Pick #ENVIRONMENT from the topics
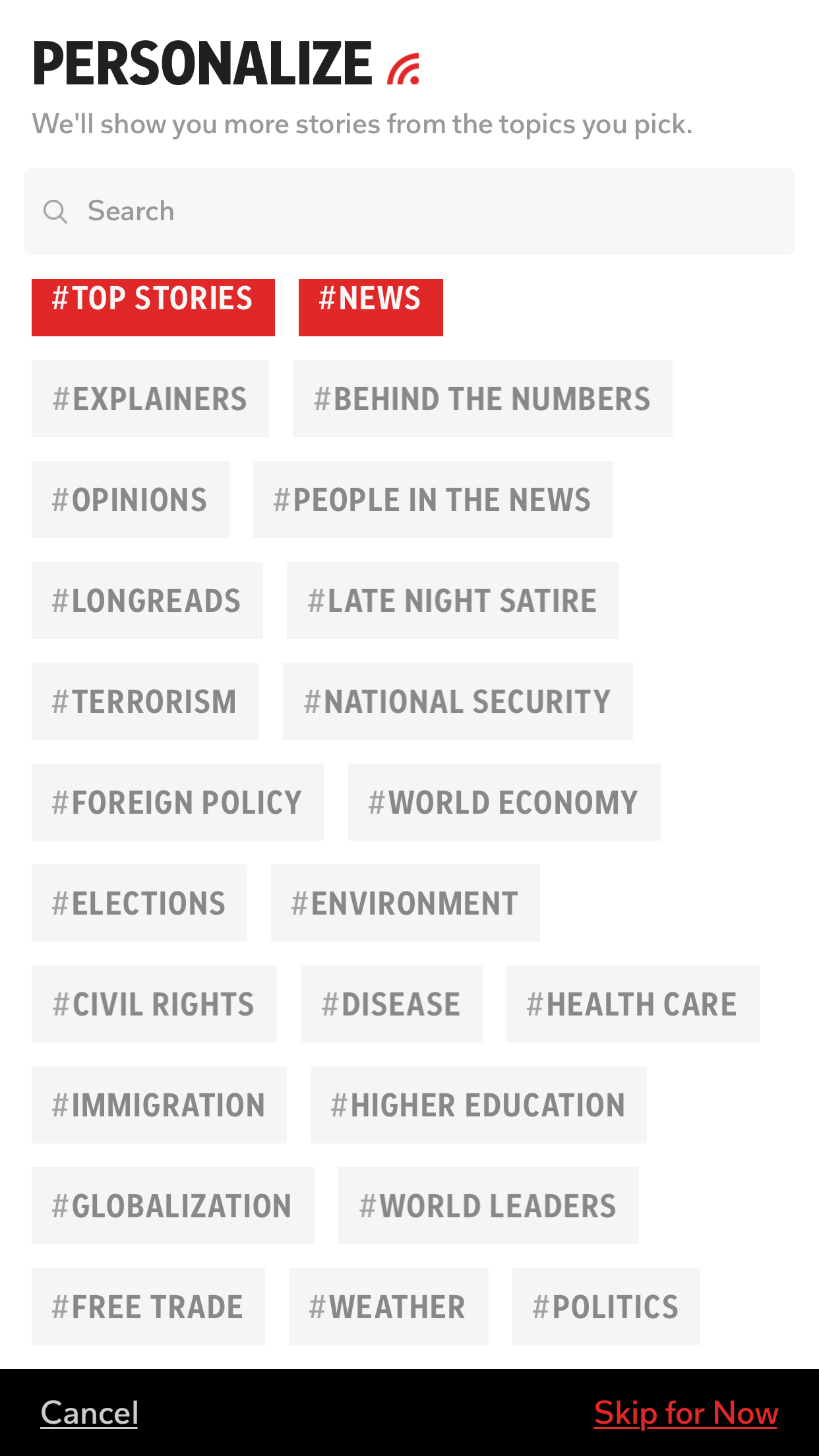 coord(405,903)
